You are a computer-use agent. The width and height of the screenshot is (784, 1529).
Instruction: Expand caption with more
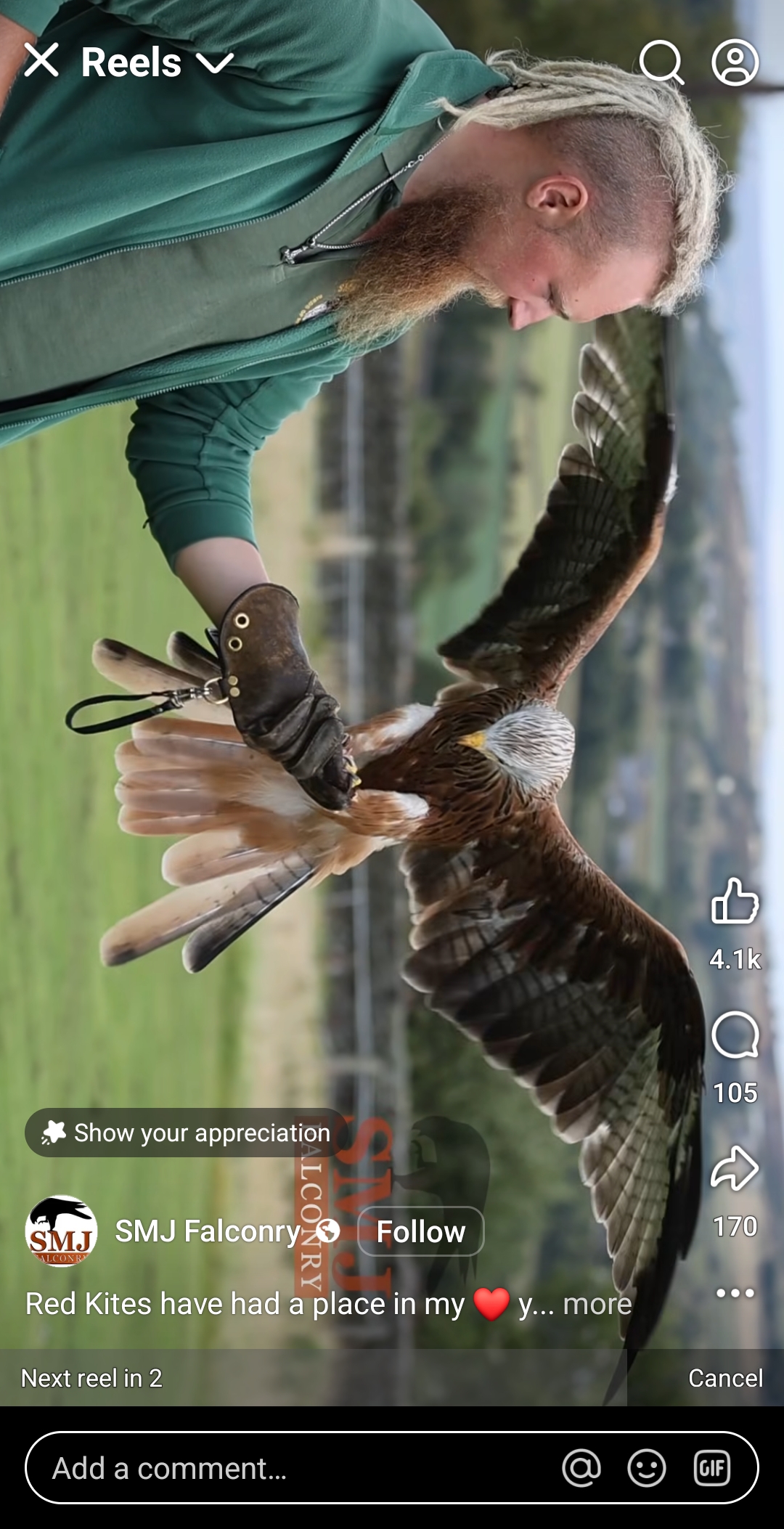pos(597,1305)
